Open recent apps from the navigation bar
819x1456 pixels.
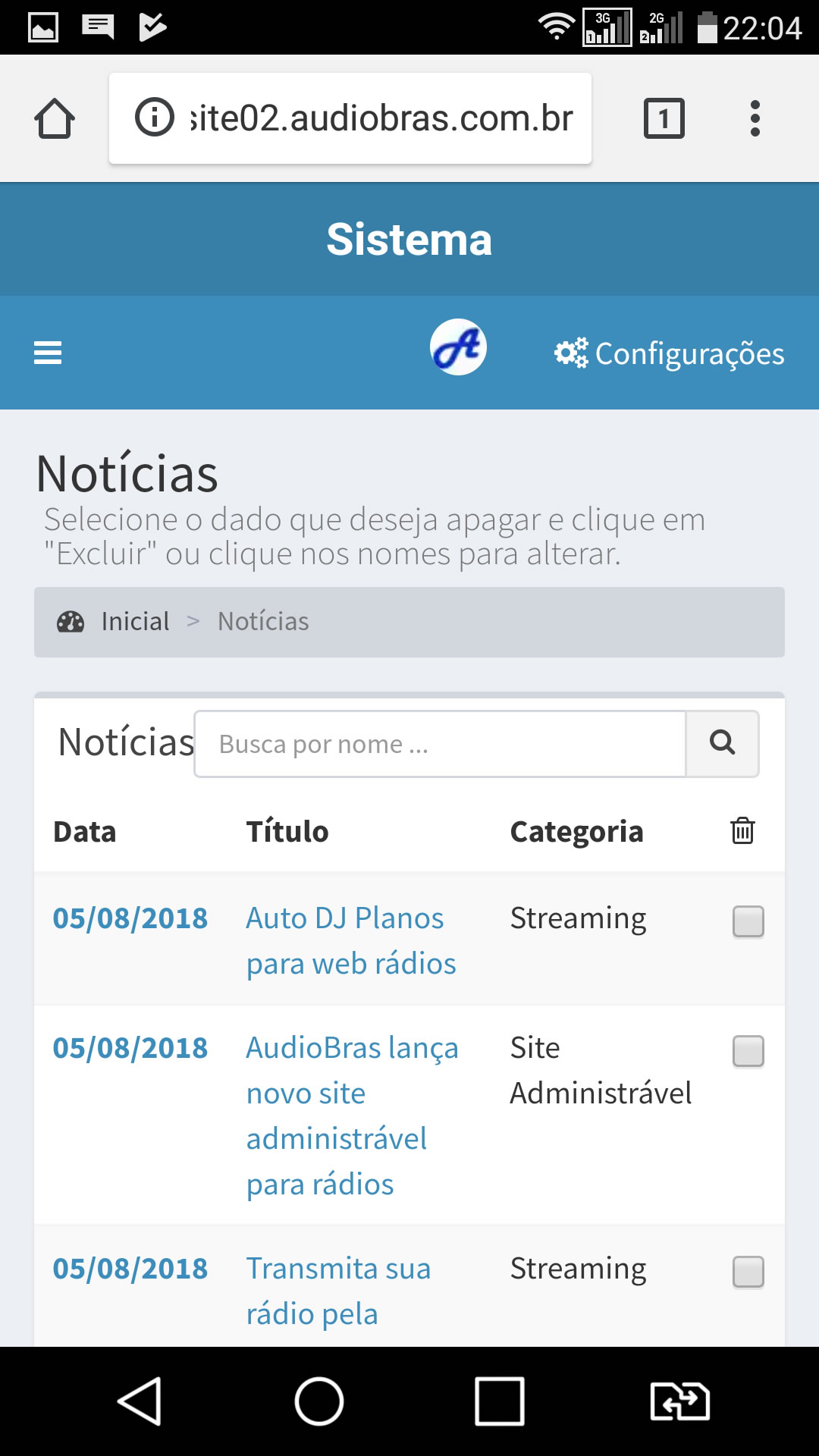[x=499, y=1401]
